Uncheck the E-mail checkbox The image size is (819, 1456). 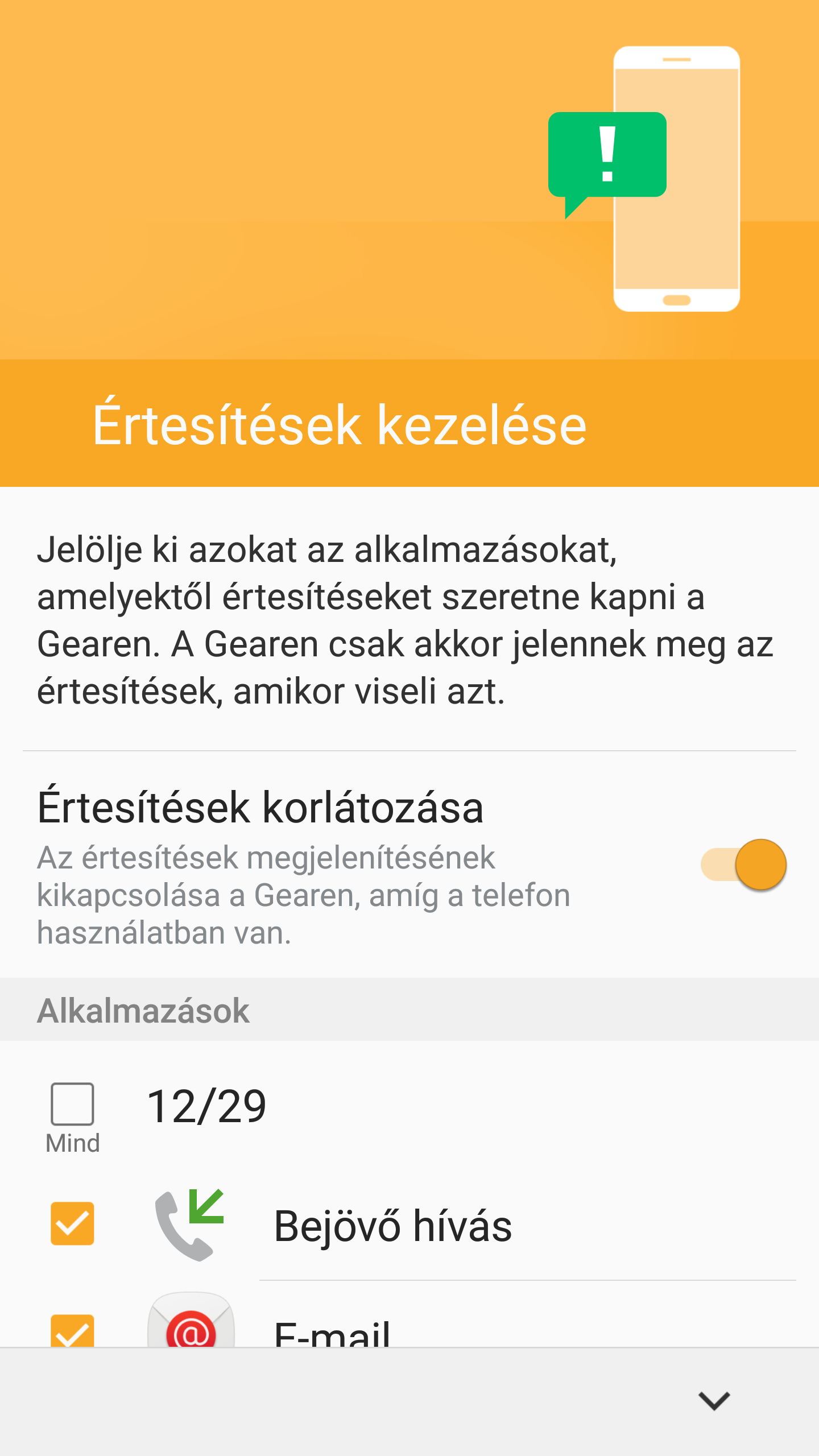click(72, 1331)
